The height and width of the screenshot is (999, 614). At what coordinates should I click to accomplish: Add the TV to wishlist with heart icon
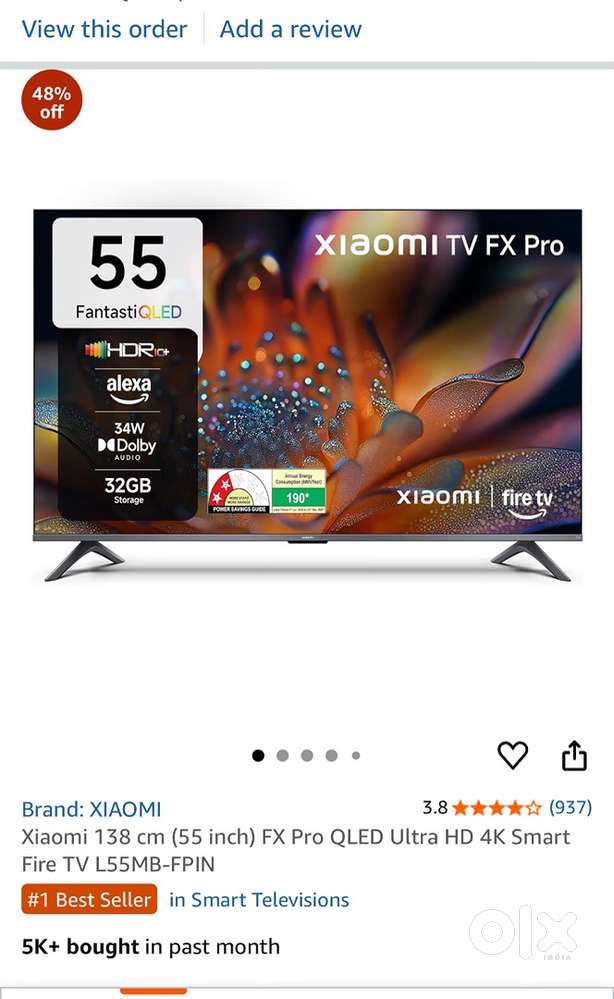pyautogui.click(x=512, y=755)
